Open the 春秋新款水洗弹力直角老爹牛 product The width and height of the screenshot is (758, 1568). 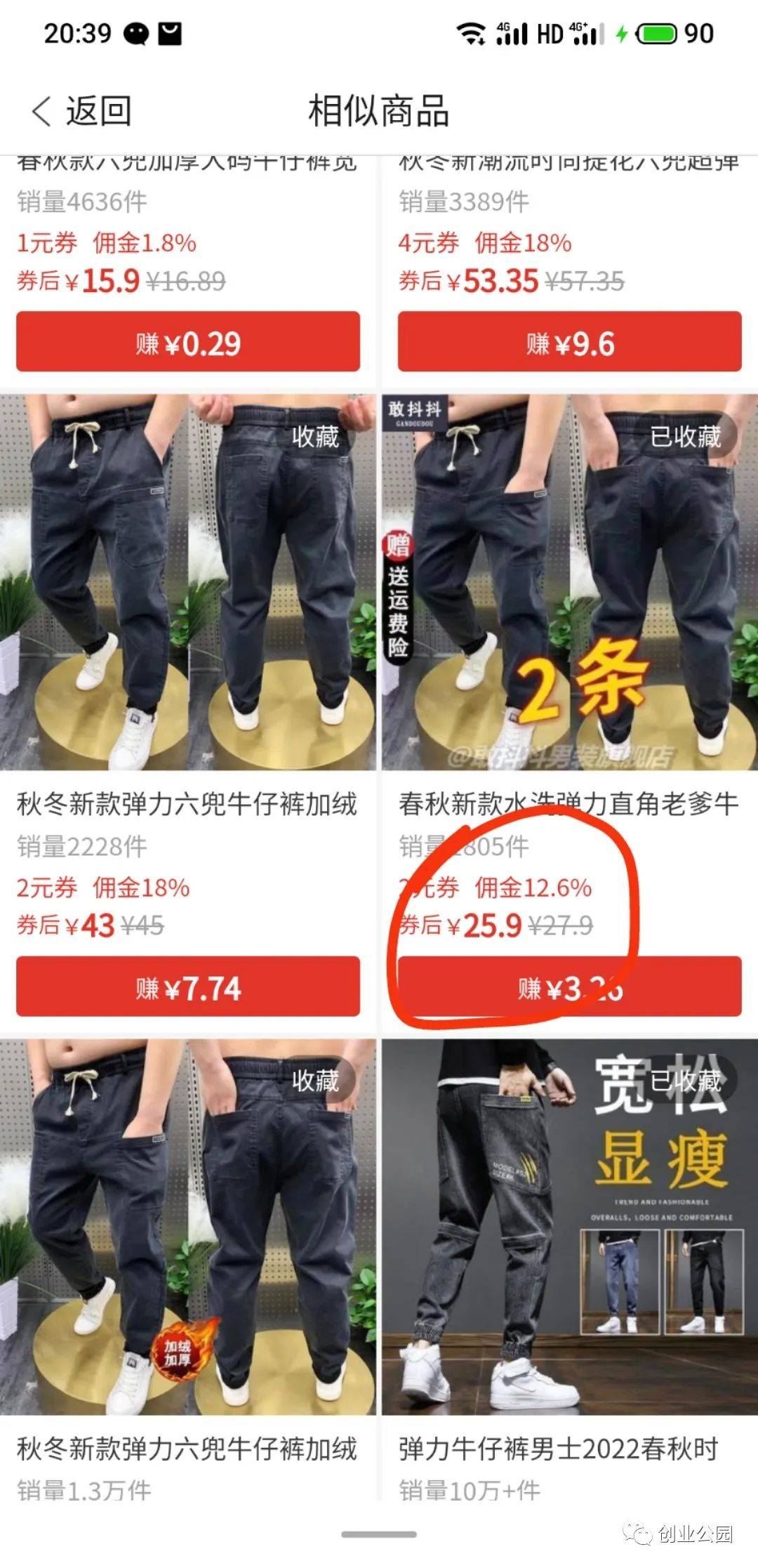click(x=568, y=805)
